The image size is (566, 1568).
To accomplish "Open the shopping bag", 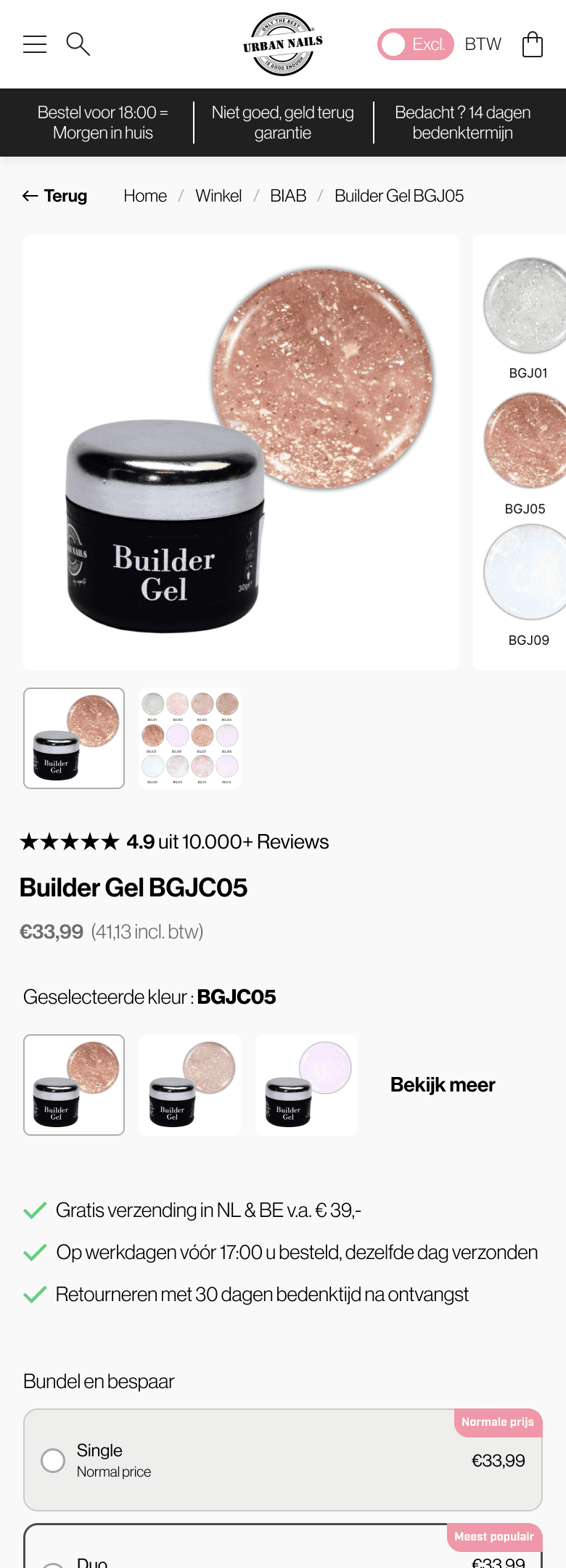I will 533,44.
